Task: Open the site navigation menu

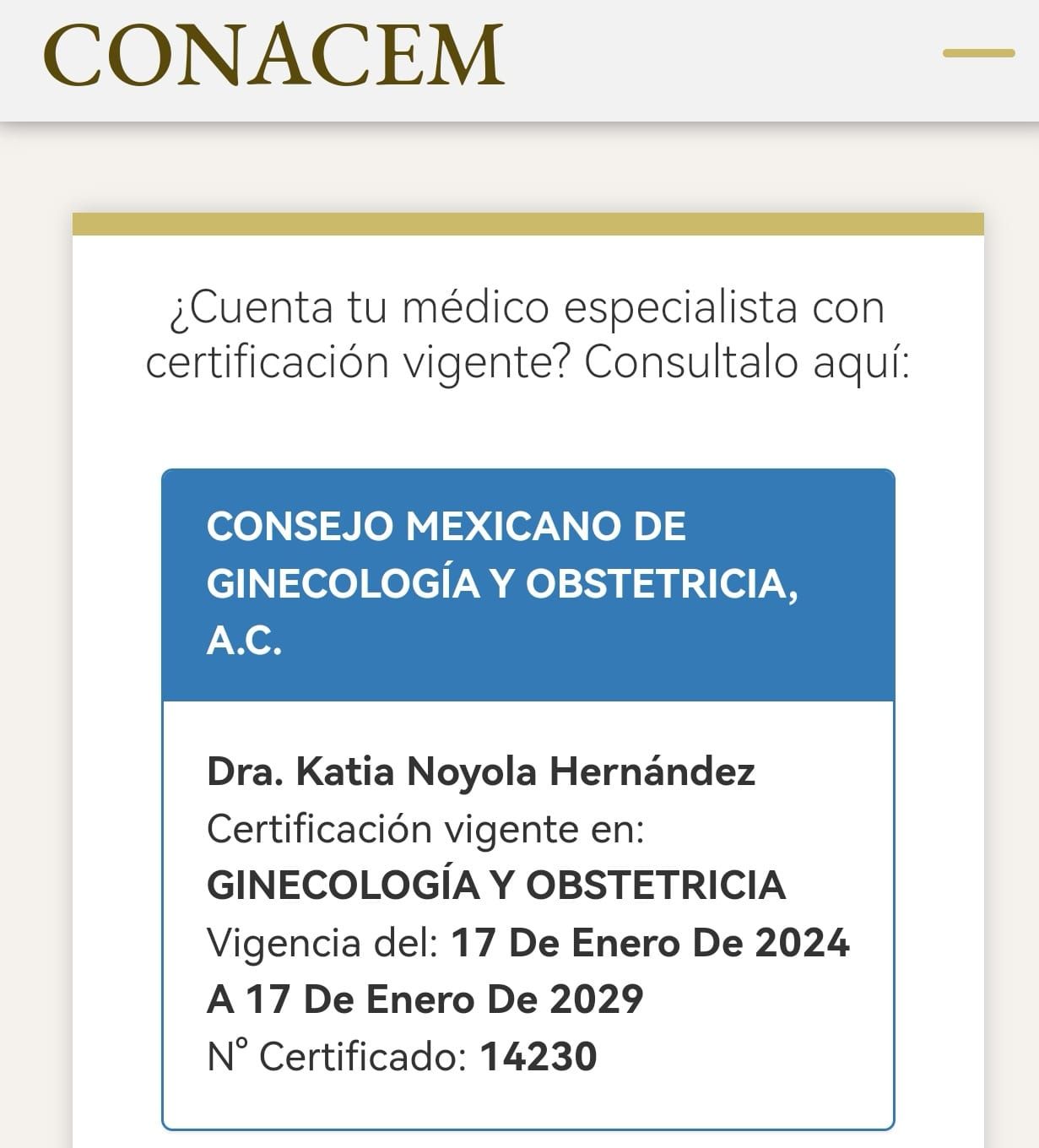Action: pyautogui.click(x=978, y=53)
